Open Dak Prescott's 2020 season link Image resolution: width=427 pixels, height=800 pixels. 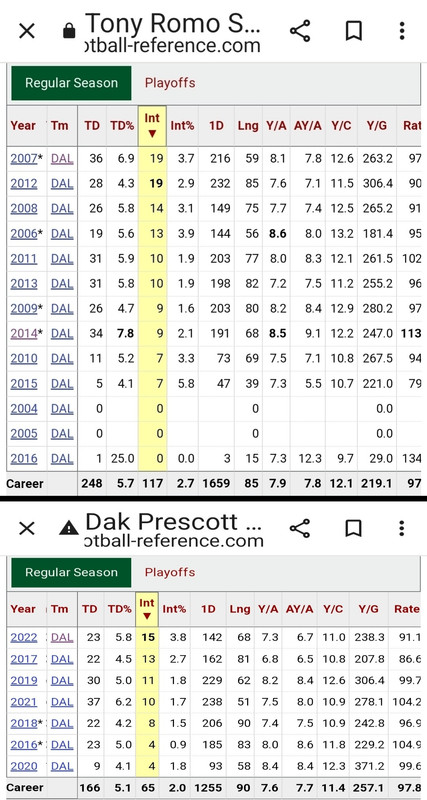(x=24, y=766)
